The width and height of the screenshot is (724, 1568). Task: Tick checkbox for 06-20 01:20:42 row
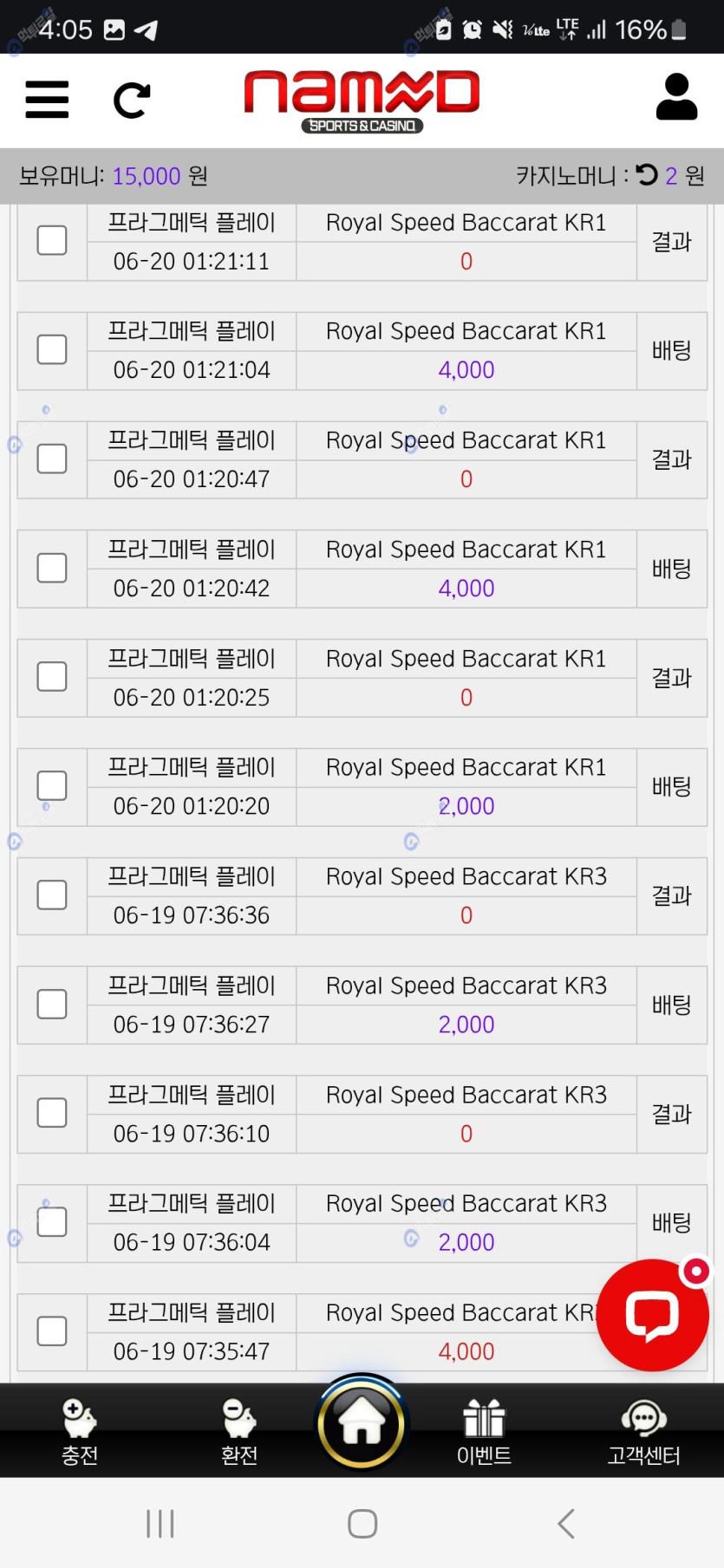pyautogui.click(x=52, y=569)
